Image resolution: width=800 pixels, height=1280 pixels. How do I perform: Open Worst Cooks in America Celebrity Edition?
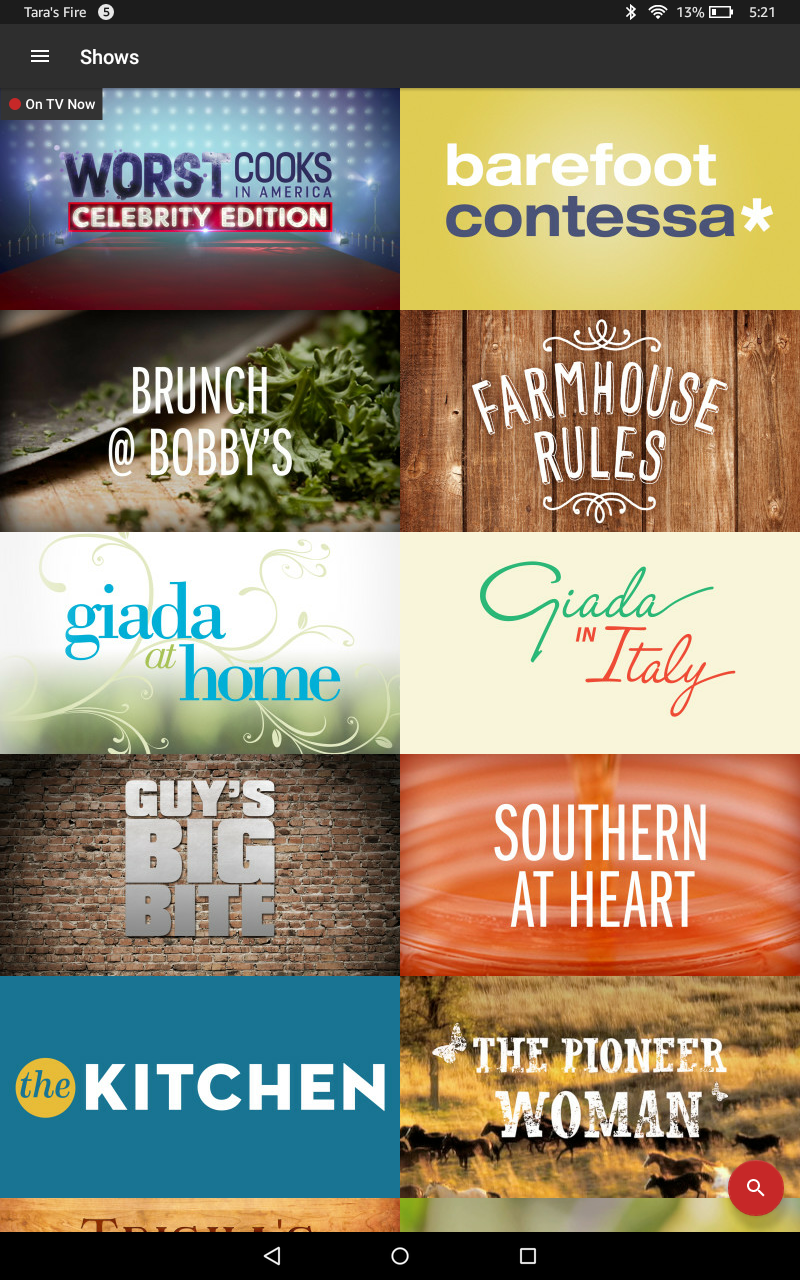click(200, 199)
